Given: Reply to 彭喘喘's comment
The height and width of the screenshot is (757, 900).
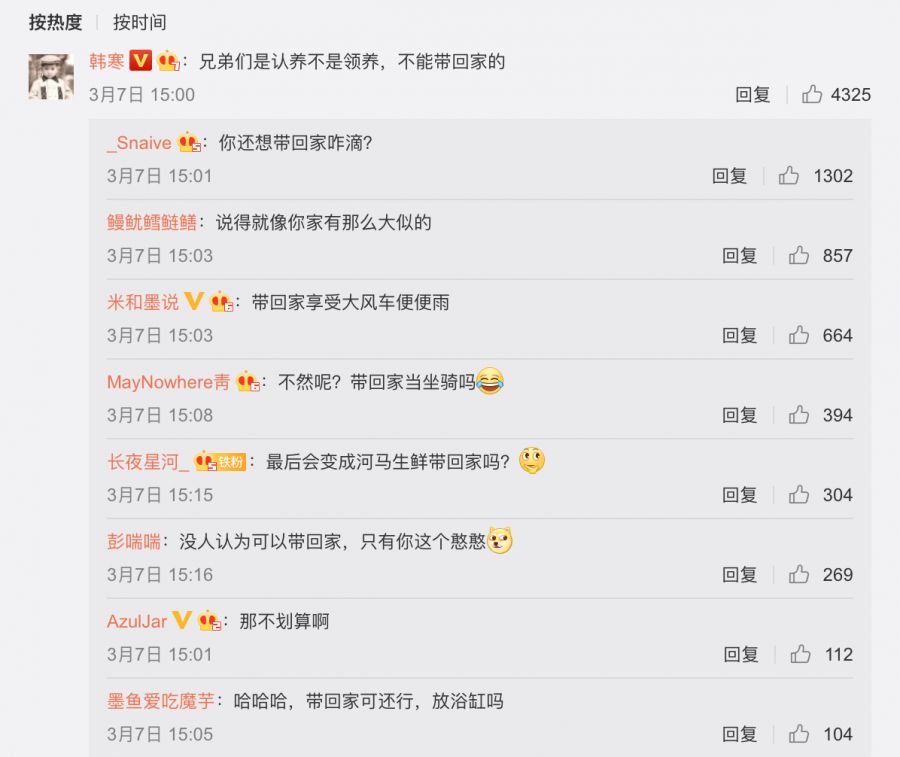Looking at the screenshot, I should (740, 575).
